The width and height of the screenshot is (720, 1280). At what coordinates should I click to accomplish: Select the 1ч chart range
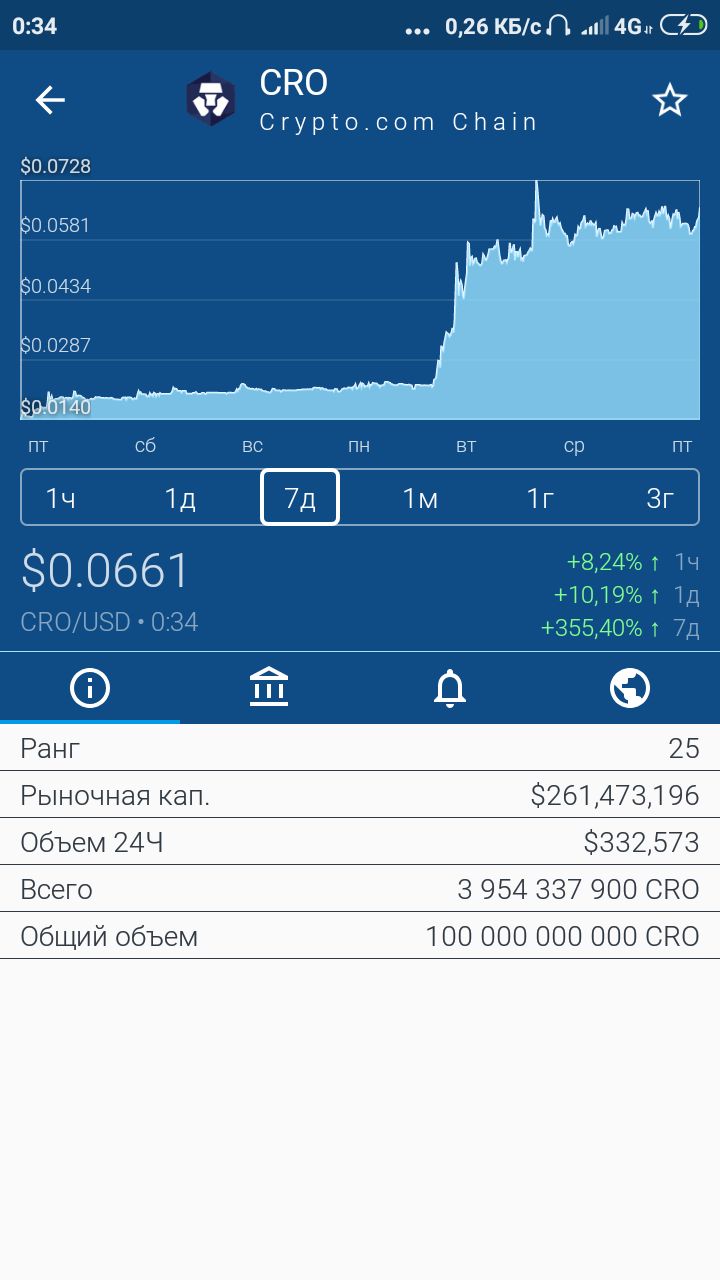[x=60, y=497]
